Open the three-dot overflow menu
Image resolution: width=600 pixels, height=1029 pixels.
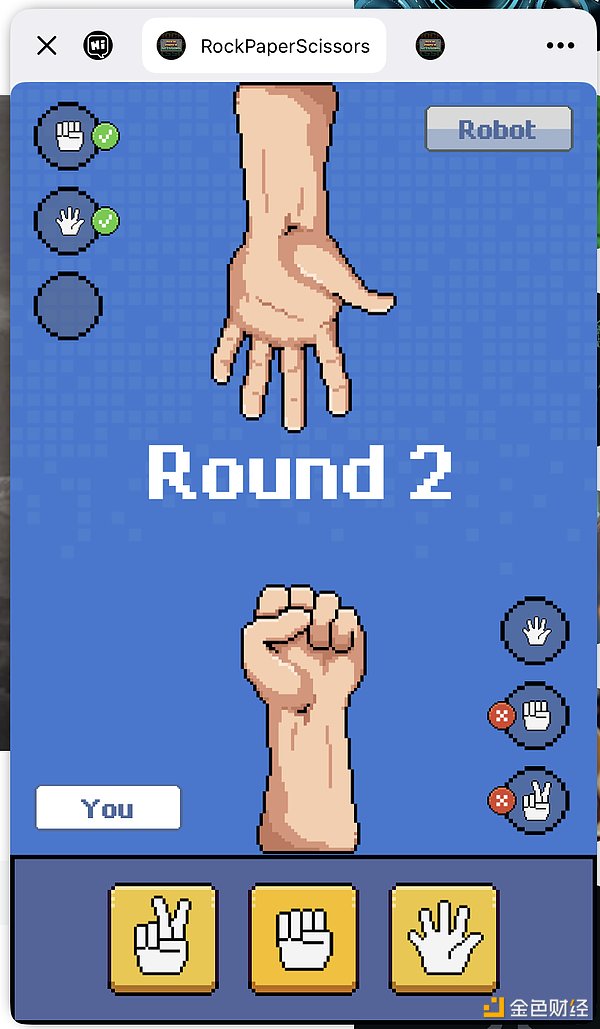click(560, 45)
